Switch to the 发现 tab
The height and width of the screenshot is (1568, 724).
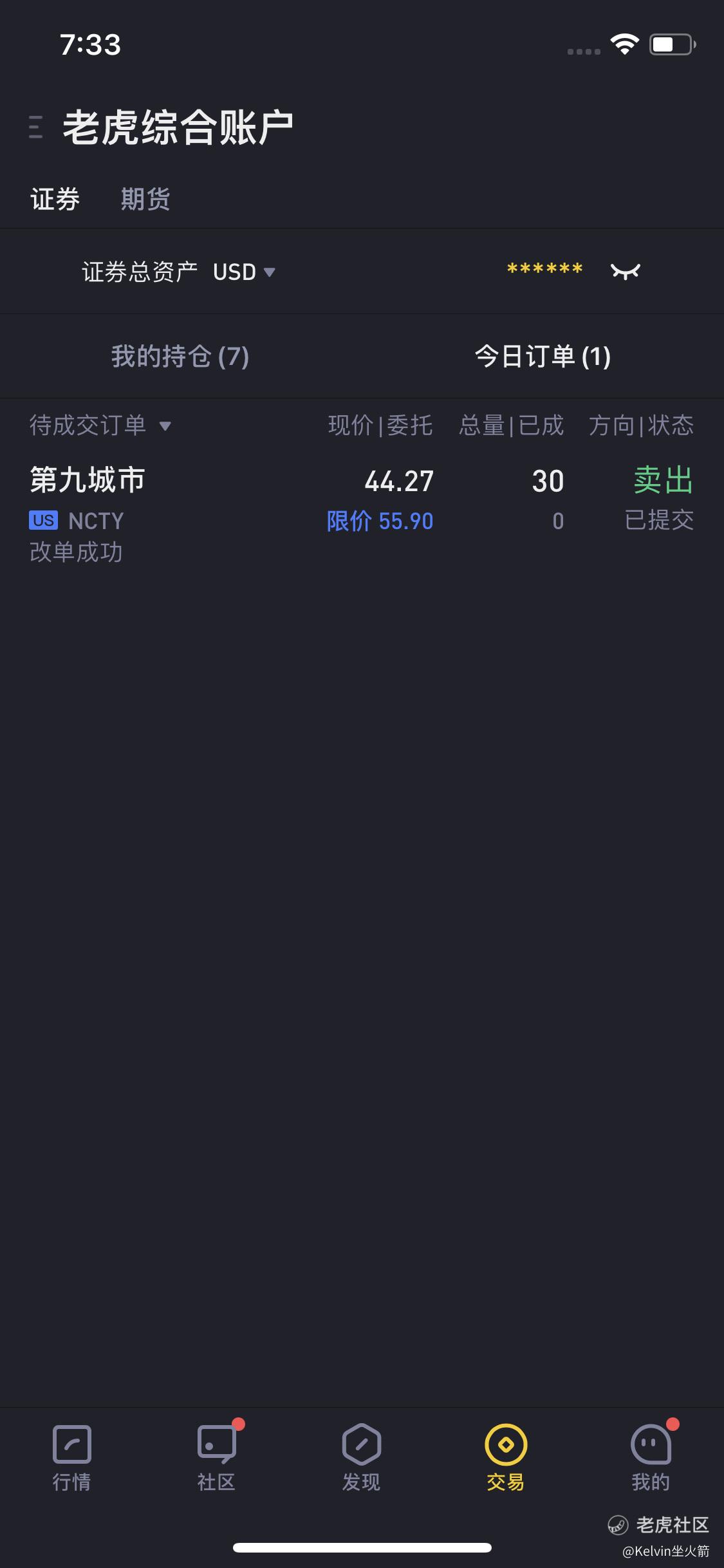click(x=361, y=1459)
